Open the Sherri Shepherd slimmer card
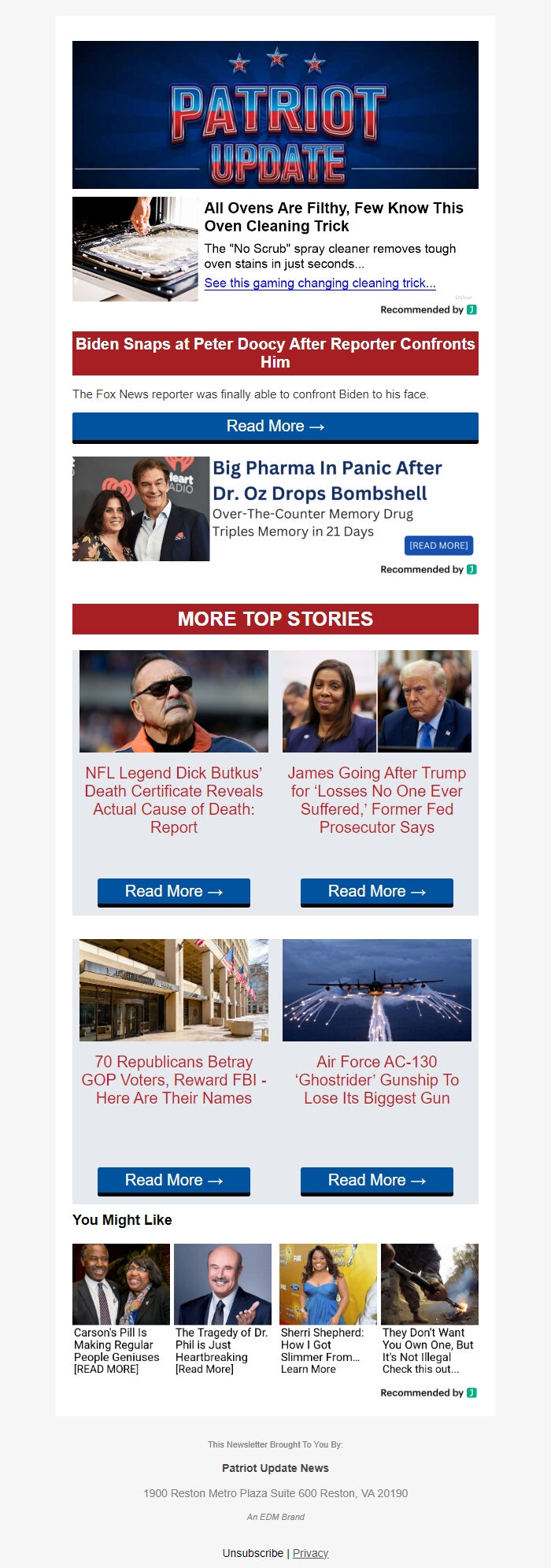Screen dimensions: 551x1568 click(328, 1310)
